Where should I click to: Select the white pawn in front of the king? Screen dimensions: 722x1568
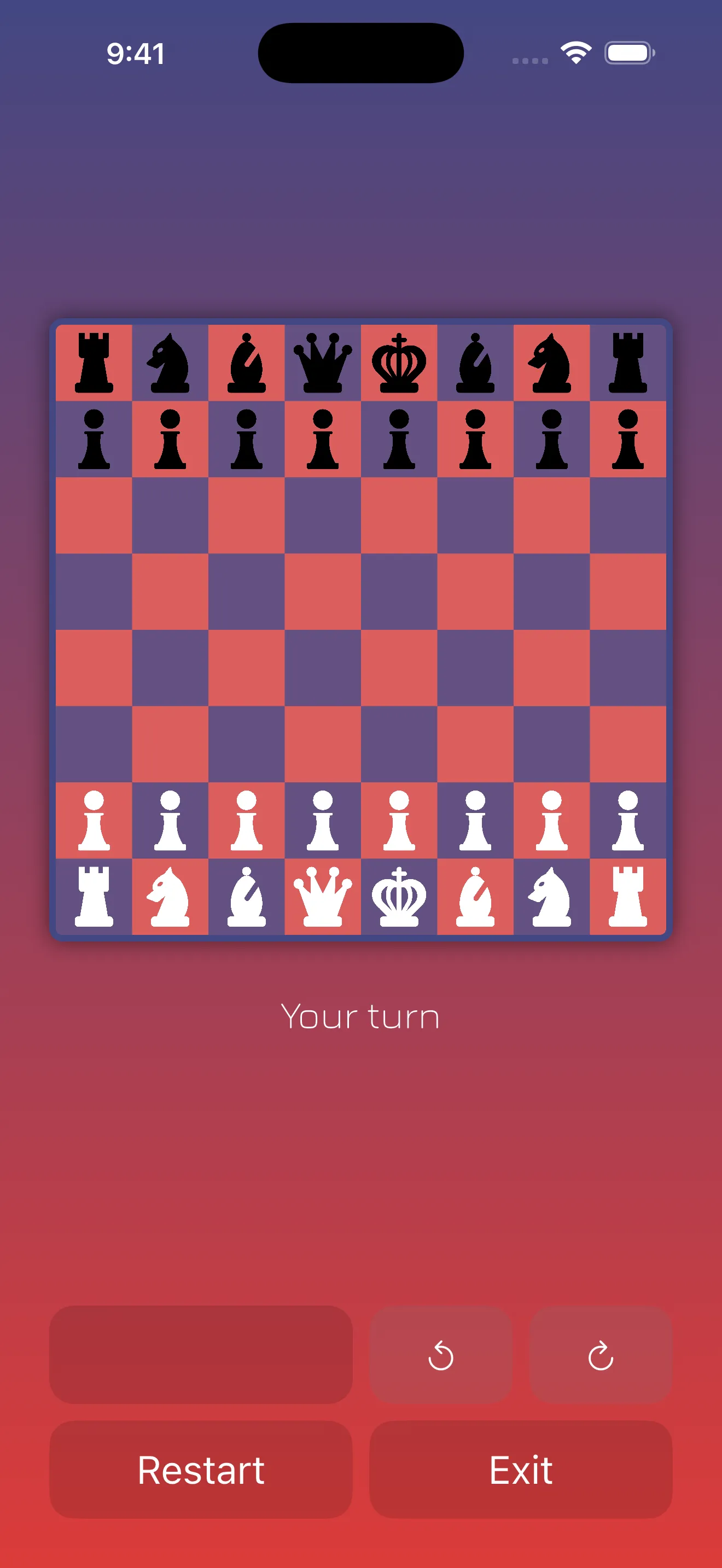point(399,820)
